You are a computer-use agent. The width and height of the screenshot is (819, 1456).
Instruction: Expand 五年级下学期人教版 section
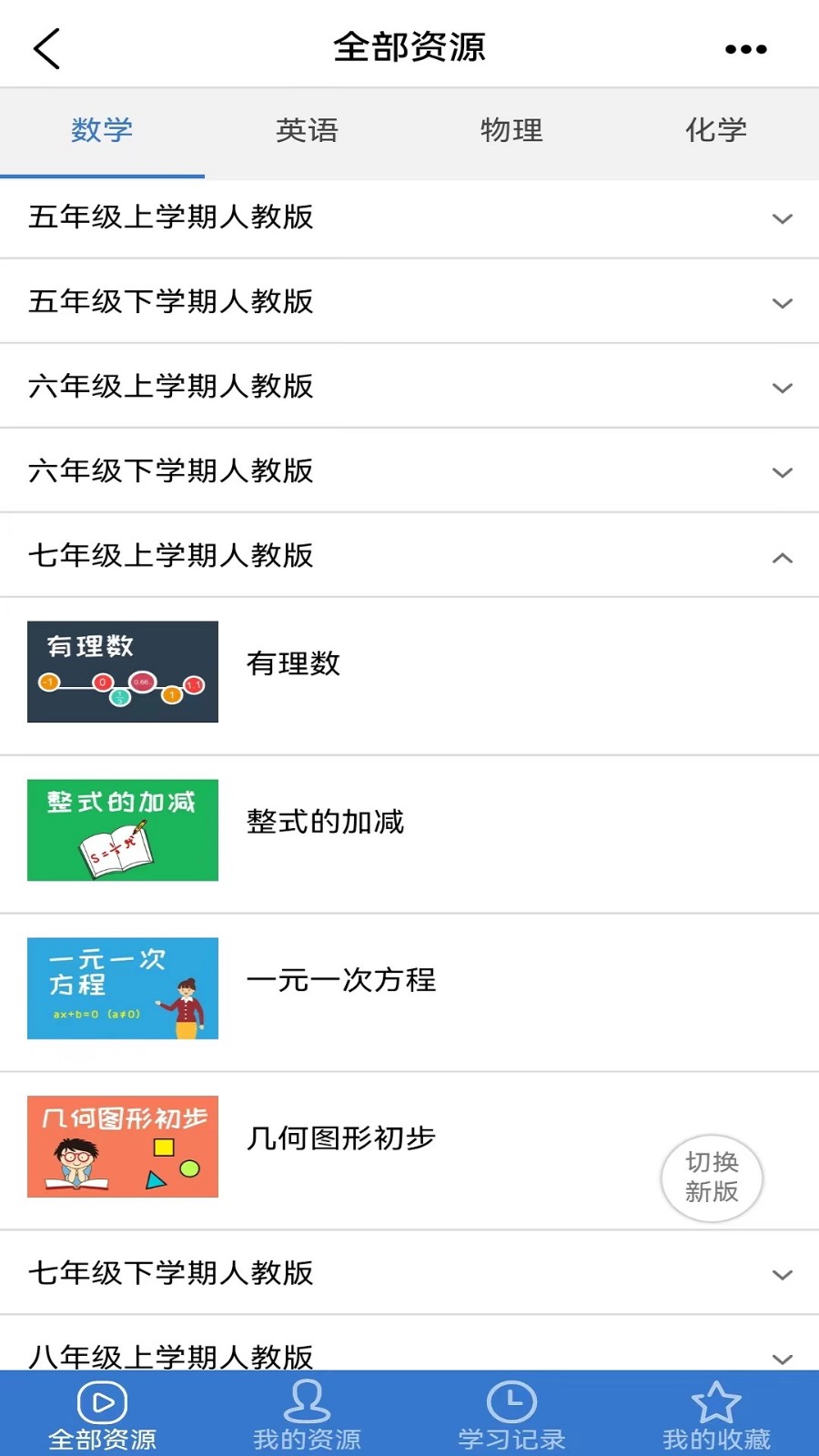tap(409, 302)
